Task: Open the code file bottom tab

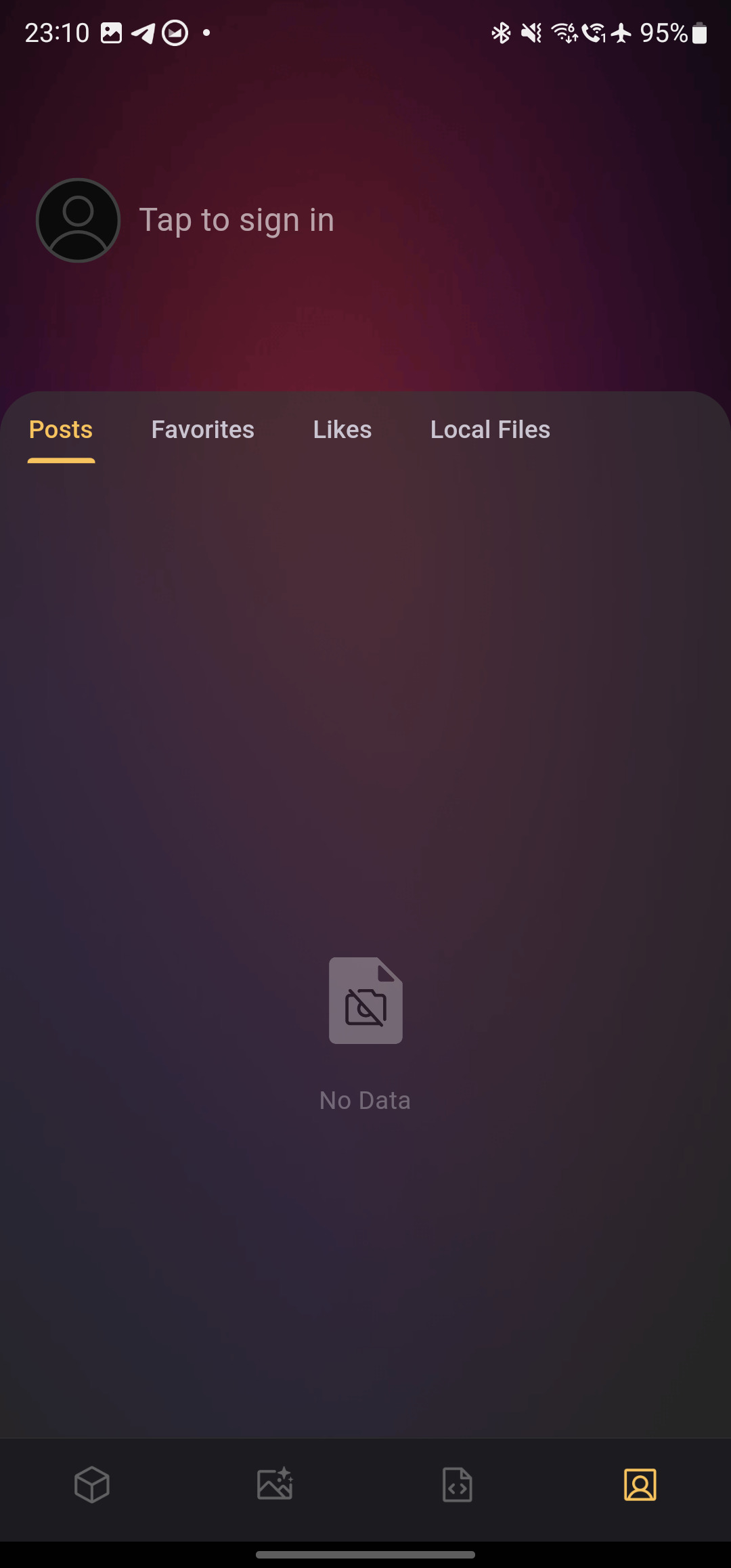Action: 458,1485
